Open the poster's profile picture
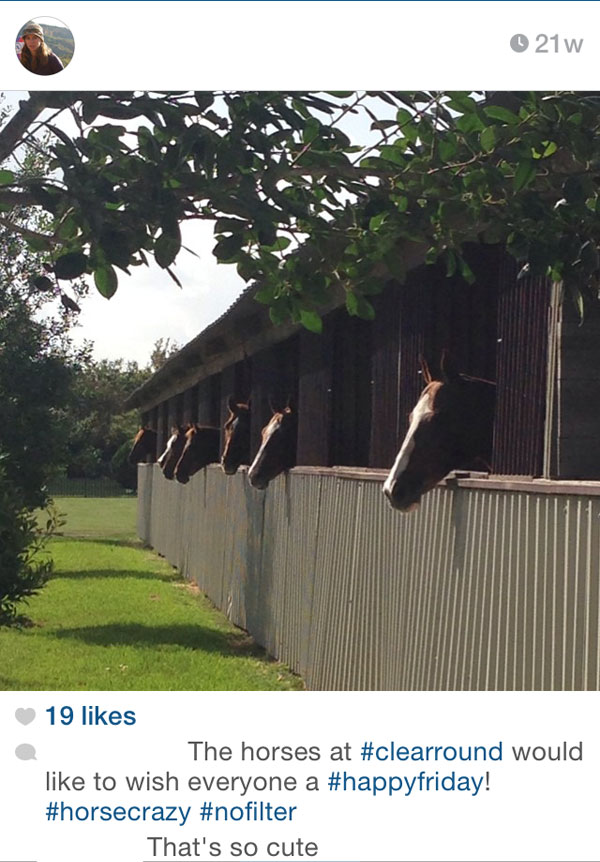Screen dimensions: 600x862 pos(44,47)
